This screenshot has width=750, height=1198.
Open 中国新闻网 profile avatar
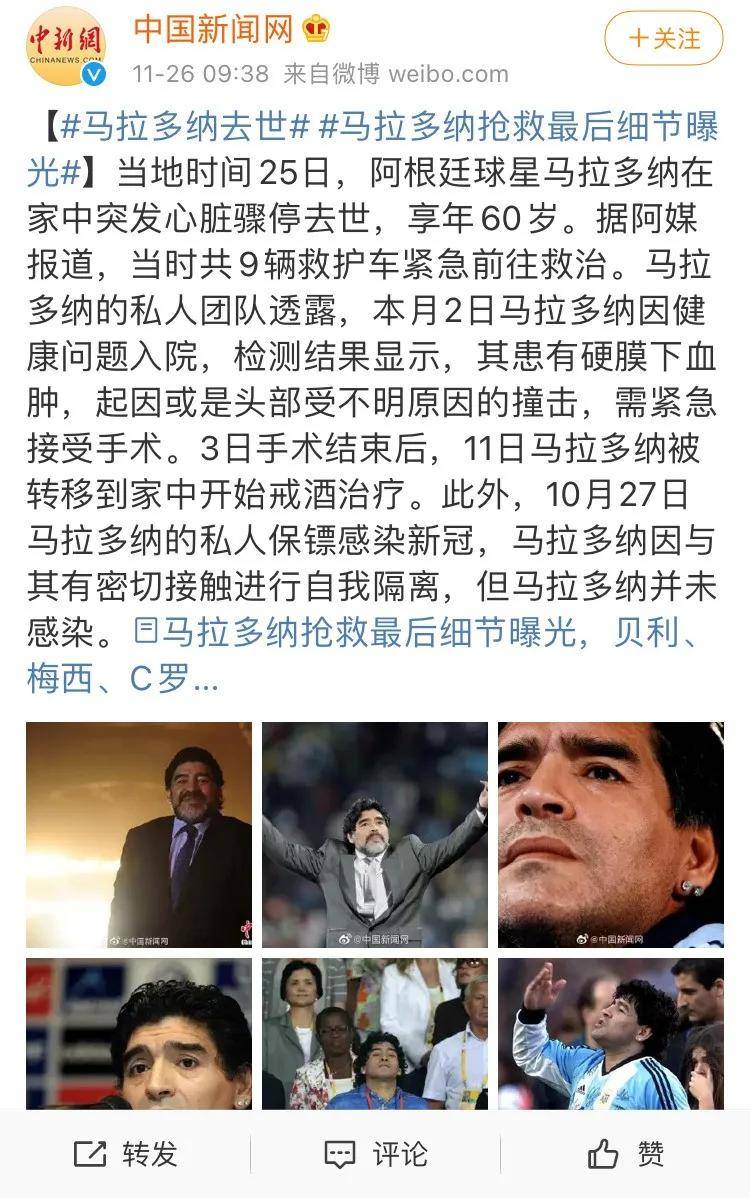point(66,46)
